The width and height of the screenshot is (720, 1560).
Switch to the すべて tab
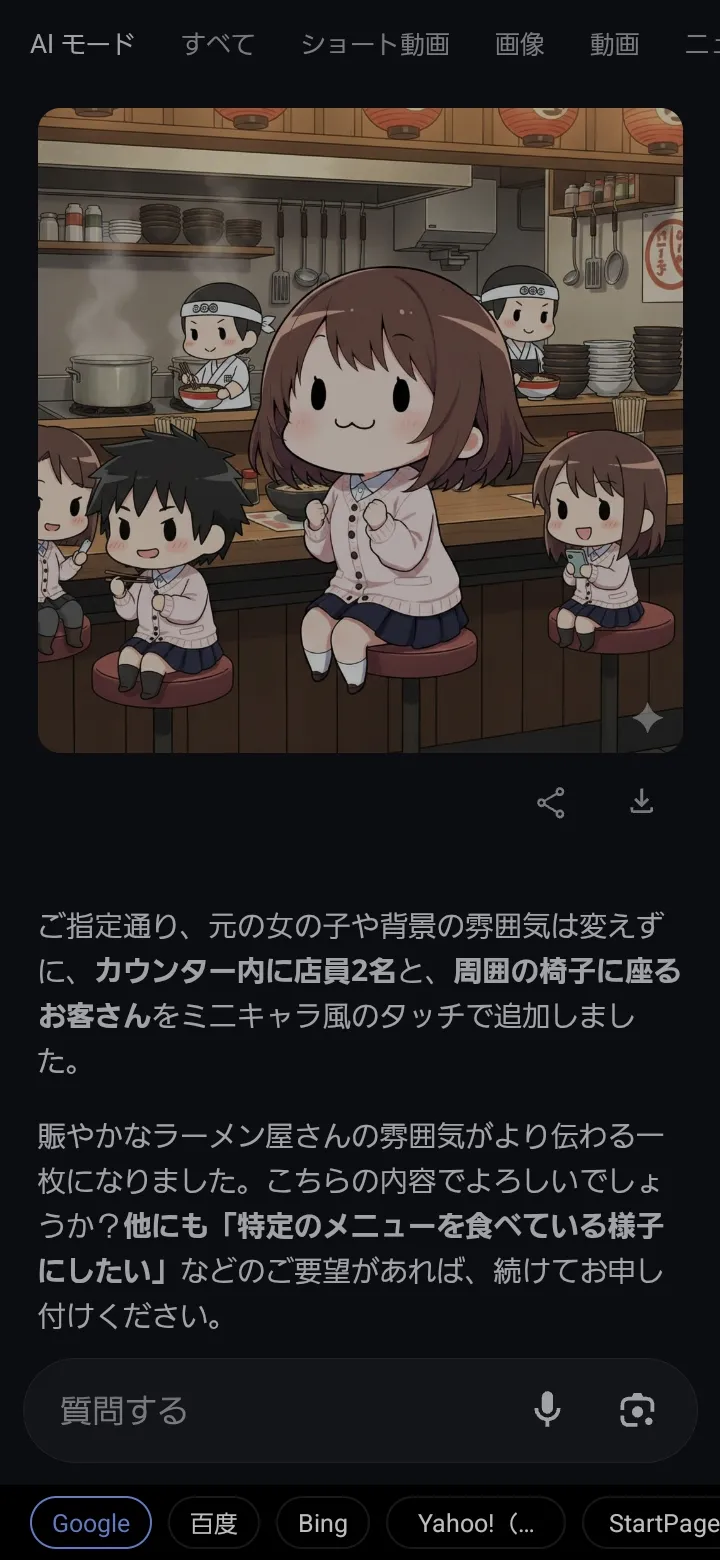coord(218,44)
